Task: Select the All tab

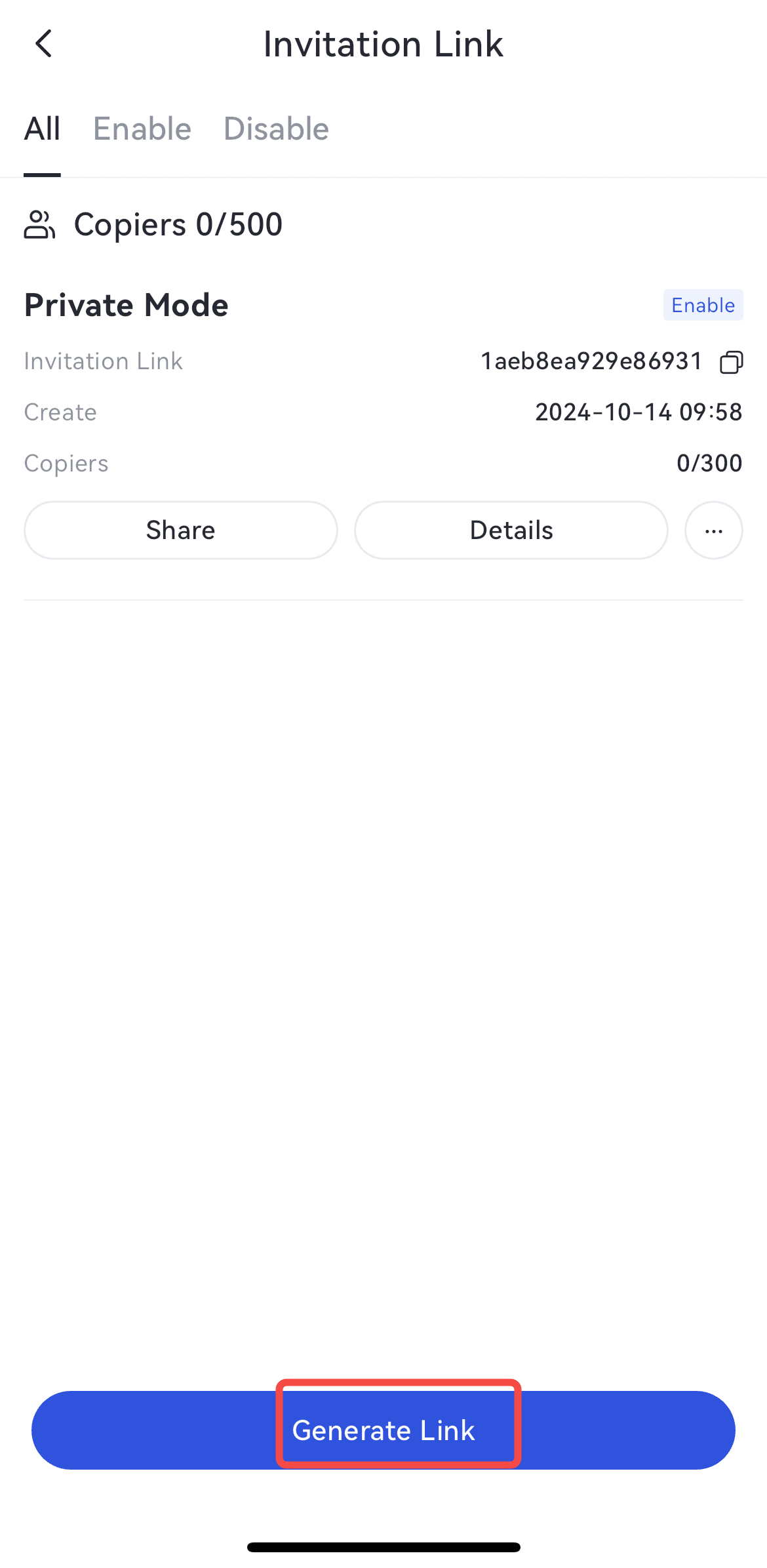Action: click(42, 129)
